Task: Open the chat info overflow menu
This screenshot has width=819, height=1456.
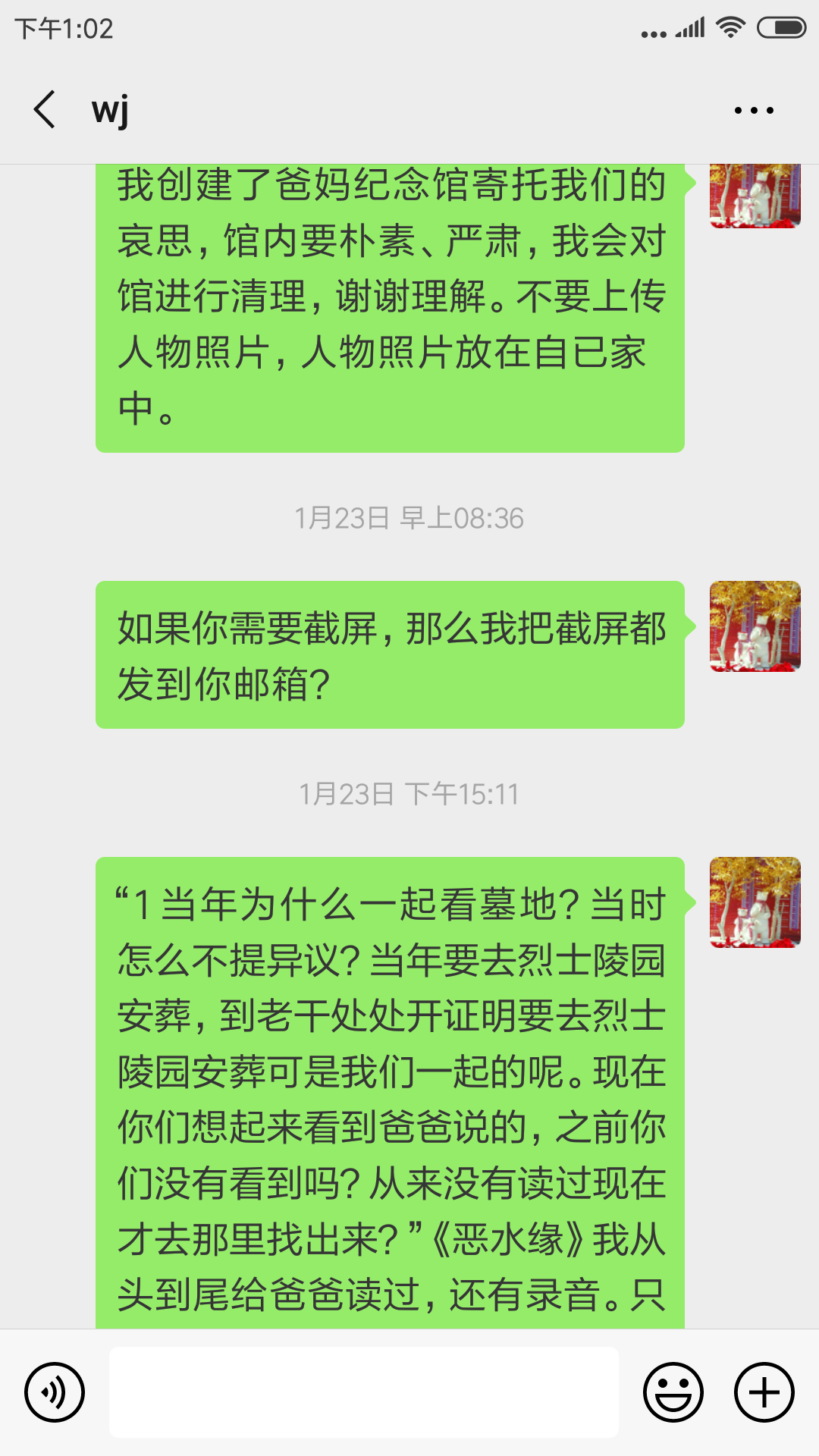Action: click(754, 111)
